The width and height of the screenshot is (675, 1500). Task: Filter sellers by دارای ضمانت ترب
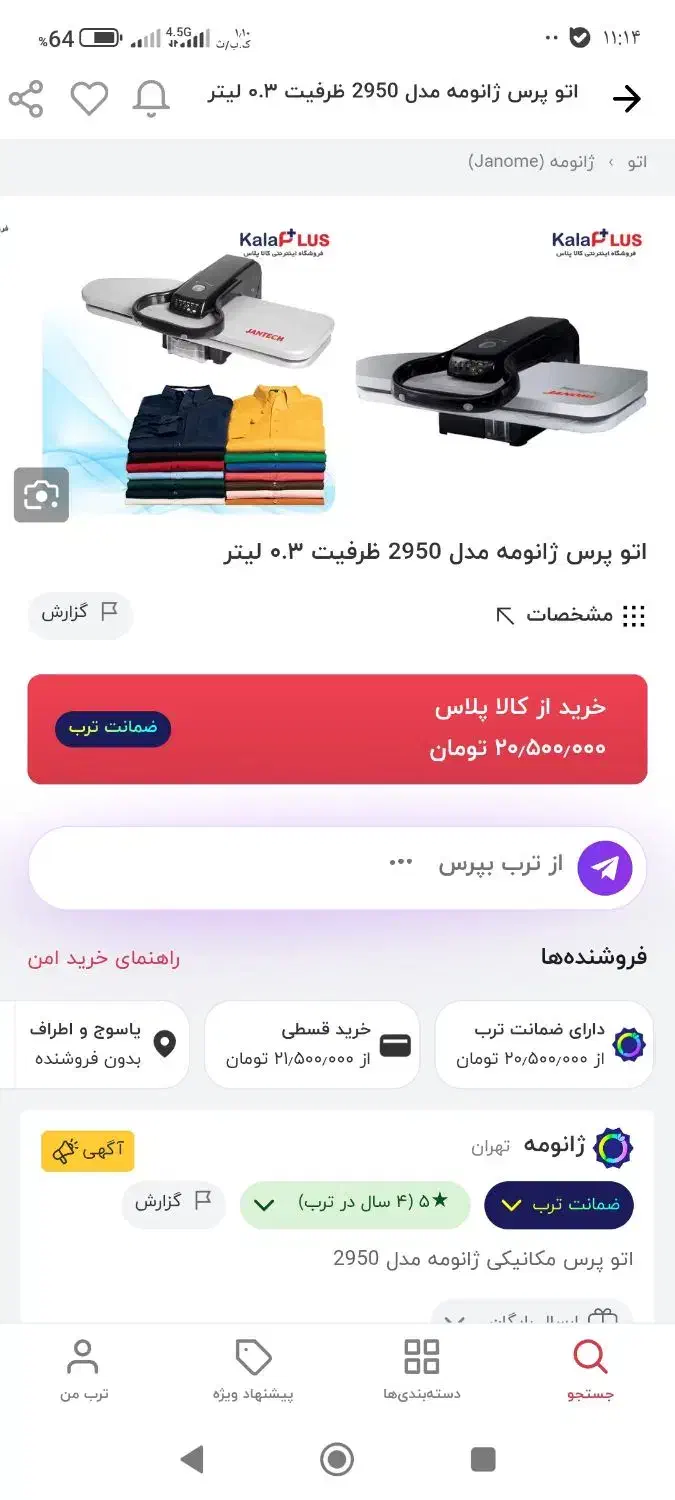pos(544,1044)
